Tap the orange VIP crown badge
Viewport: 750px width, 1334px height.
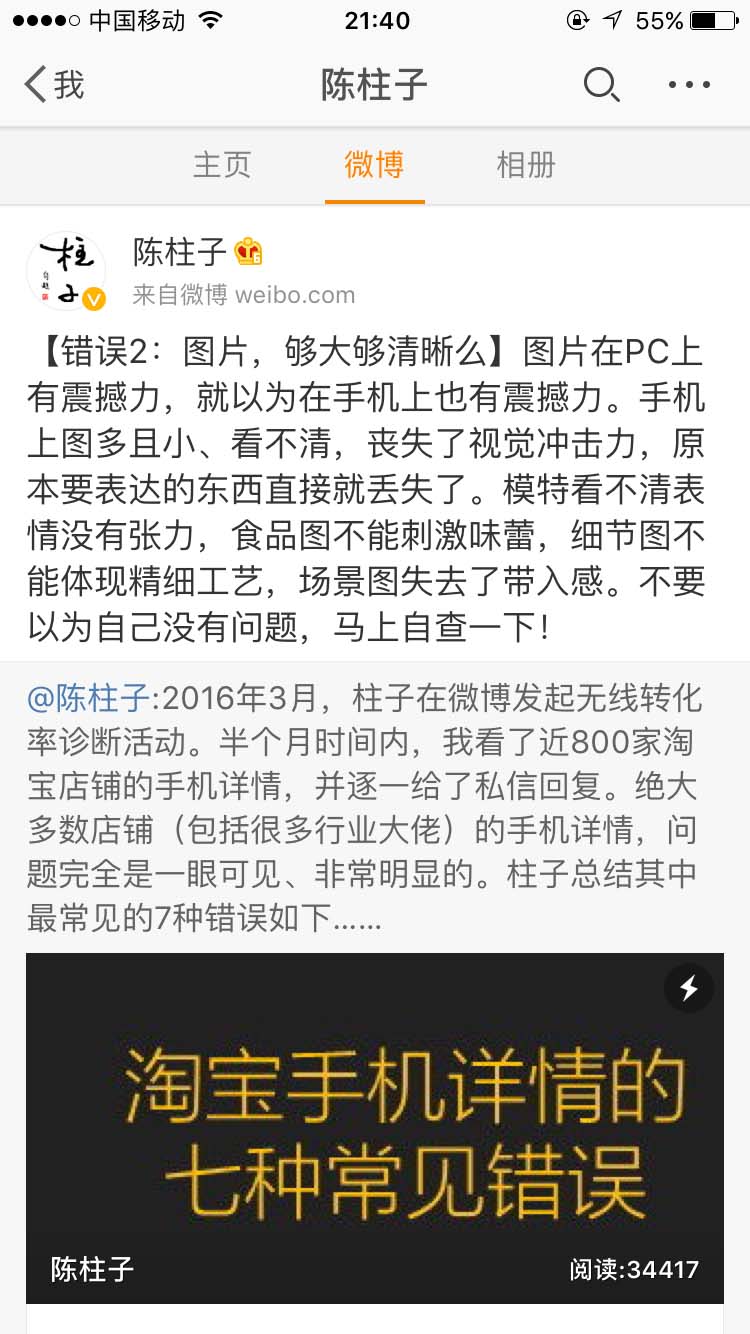click(x=246, y=253)
